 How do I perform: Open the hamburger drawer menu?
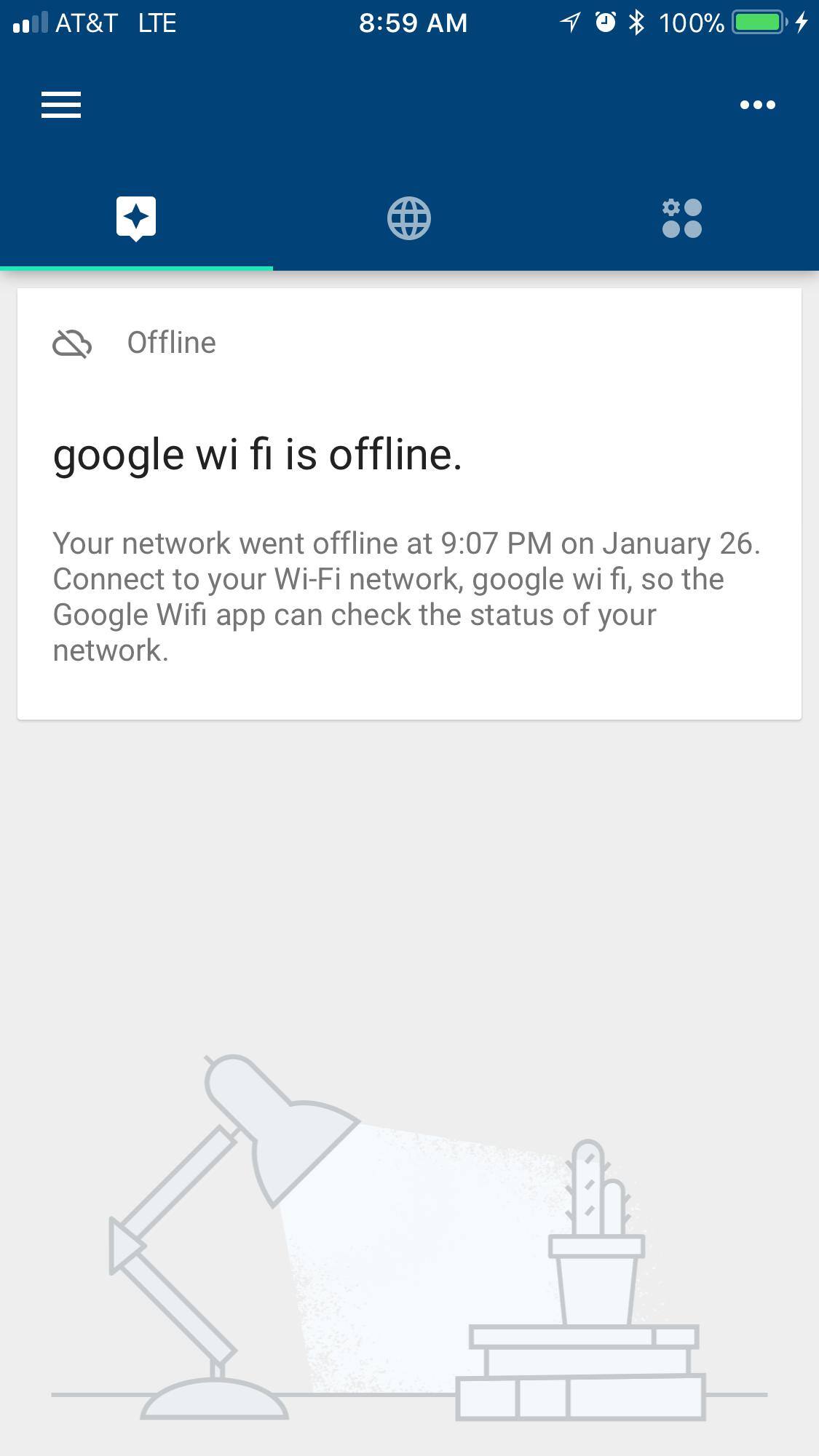[x=61, y=105]
